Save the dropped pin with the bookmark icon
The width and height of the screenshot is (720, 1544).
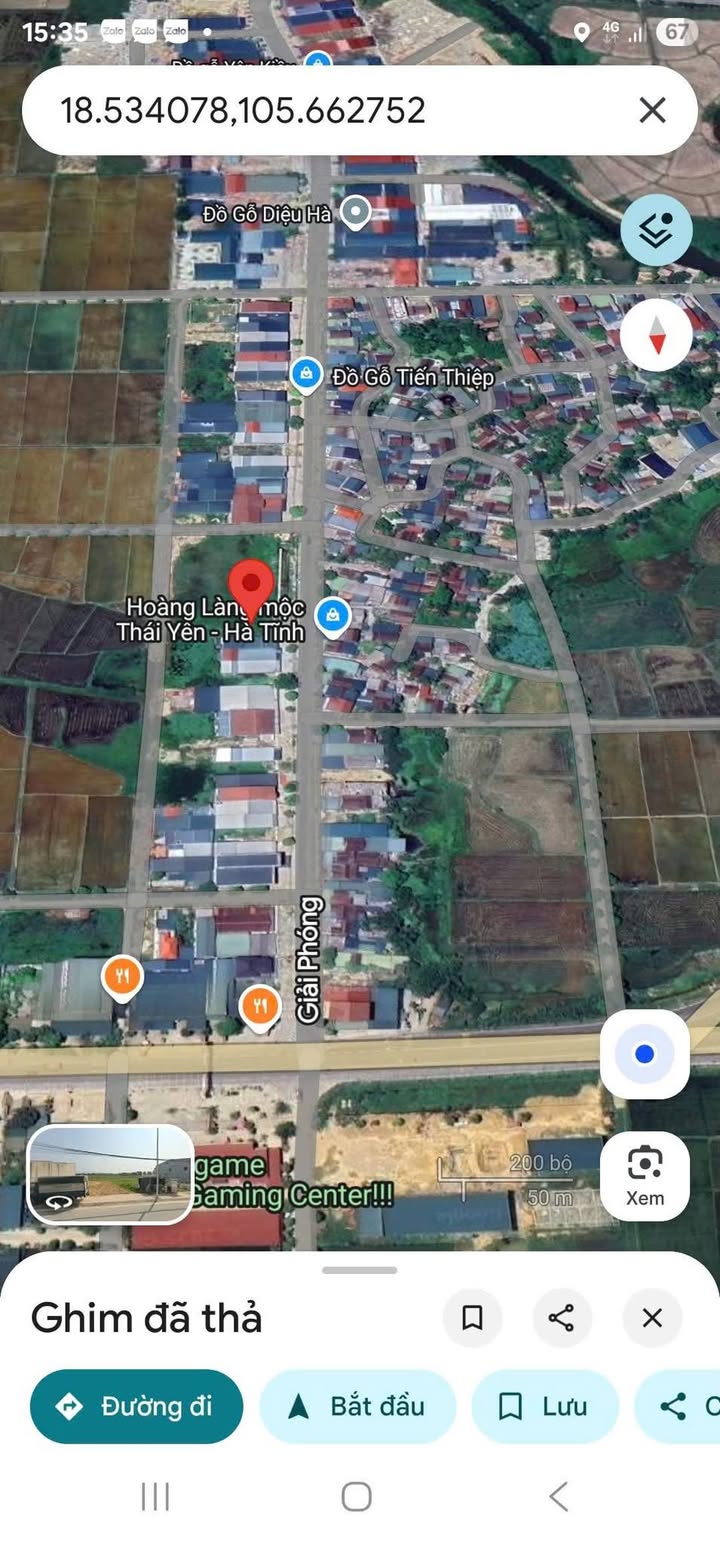pos(472,1318)
